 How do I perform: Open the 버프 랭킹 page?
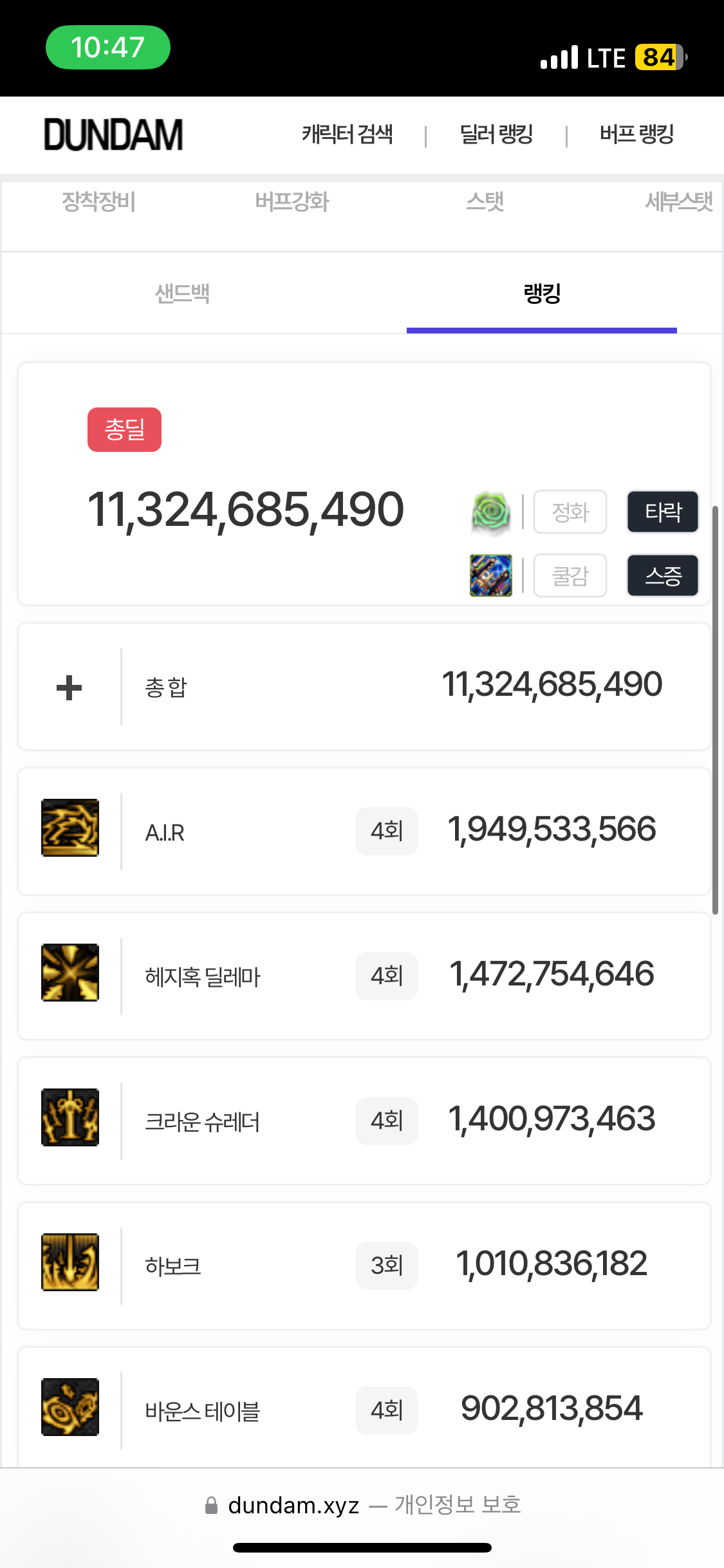pos(636,135)
